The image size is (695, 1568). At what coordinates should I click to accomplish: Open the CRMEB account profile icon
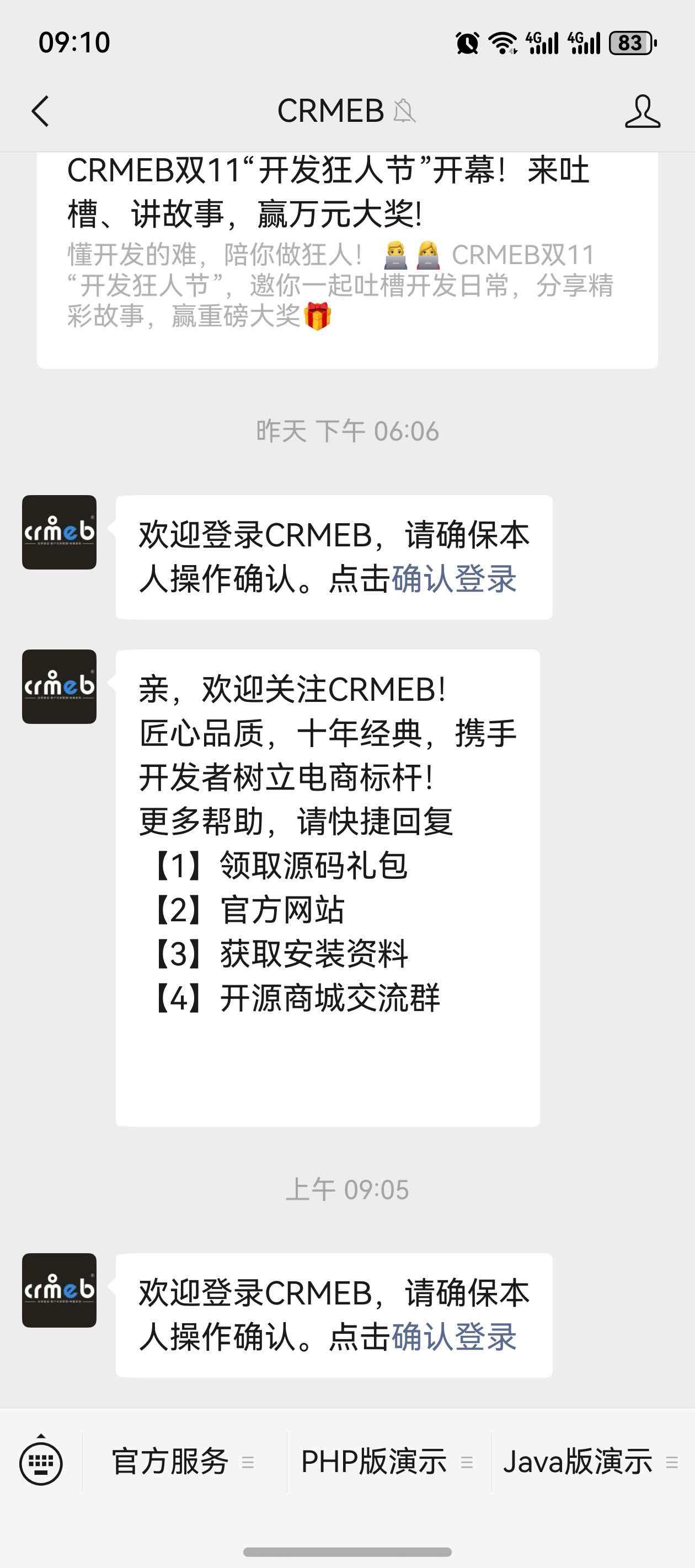click(642, 111)
